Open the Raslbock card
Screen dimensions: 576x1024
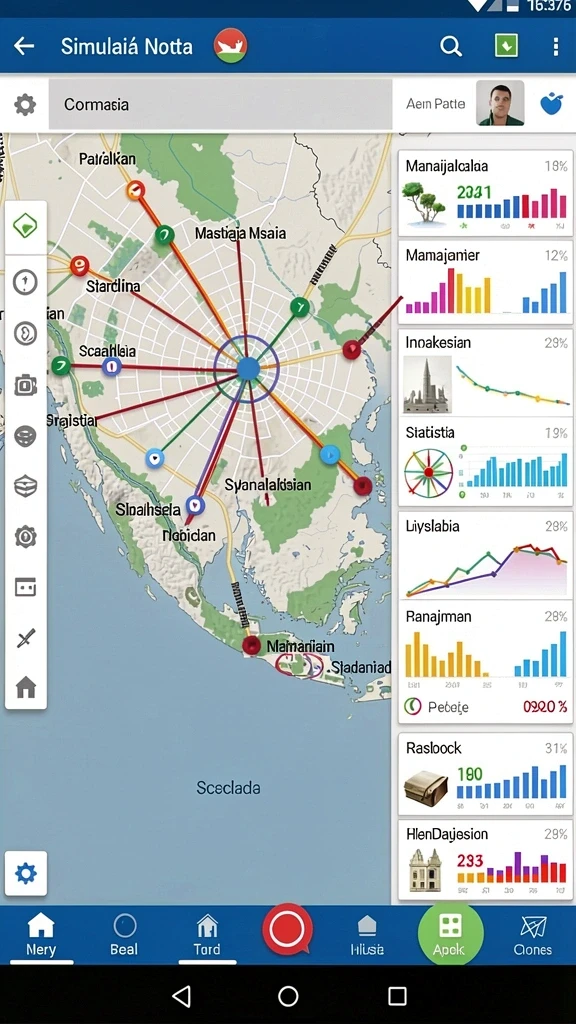pyautogui.click(x=485, y=774)
